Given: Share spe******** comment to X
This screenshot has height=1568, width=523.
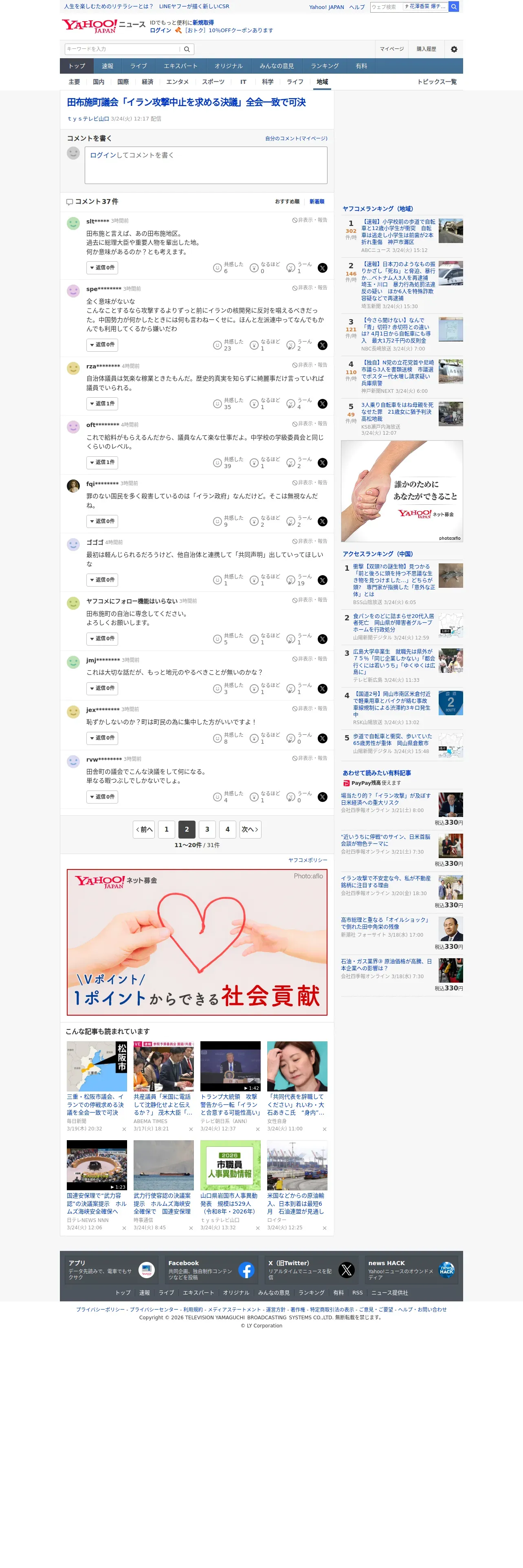Looking at the screenshot, I should click(x=323, y=345).
